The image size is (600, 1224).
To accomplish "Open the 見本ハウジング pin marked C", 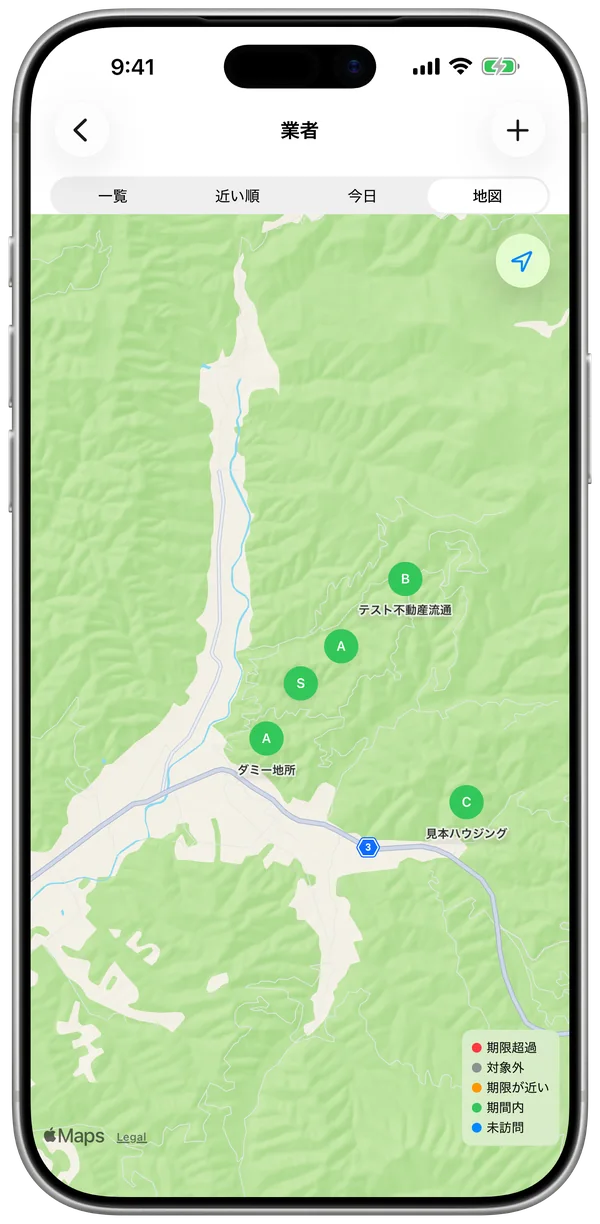I will (x=466, y=802).
